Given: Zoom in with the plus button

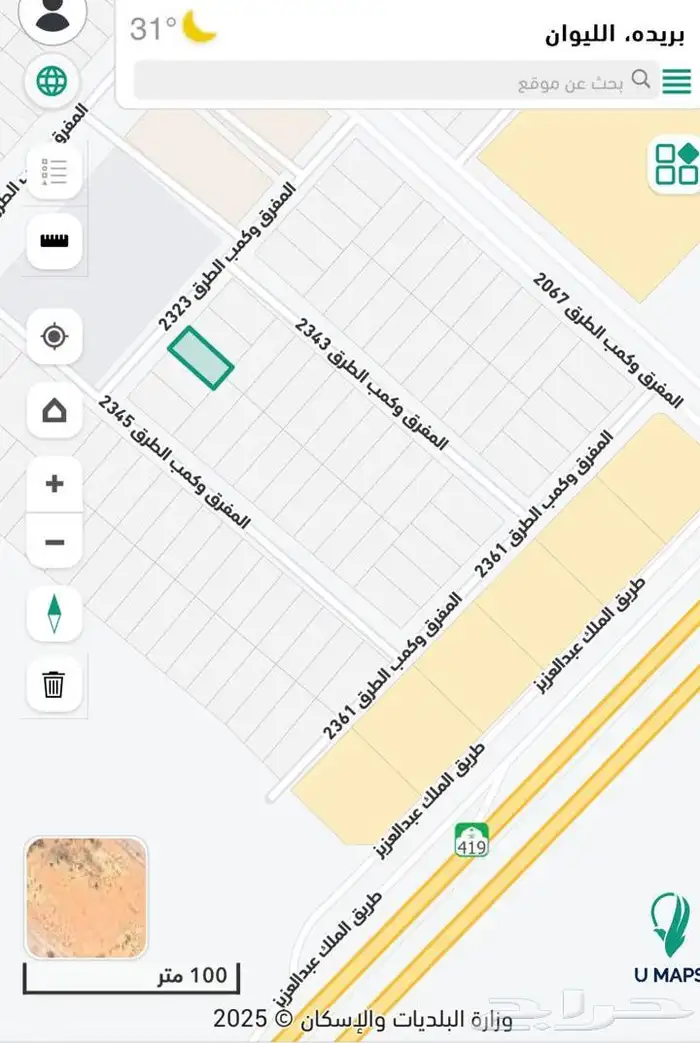Looking at the screenshot, I should (54, 484).
